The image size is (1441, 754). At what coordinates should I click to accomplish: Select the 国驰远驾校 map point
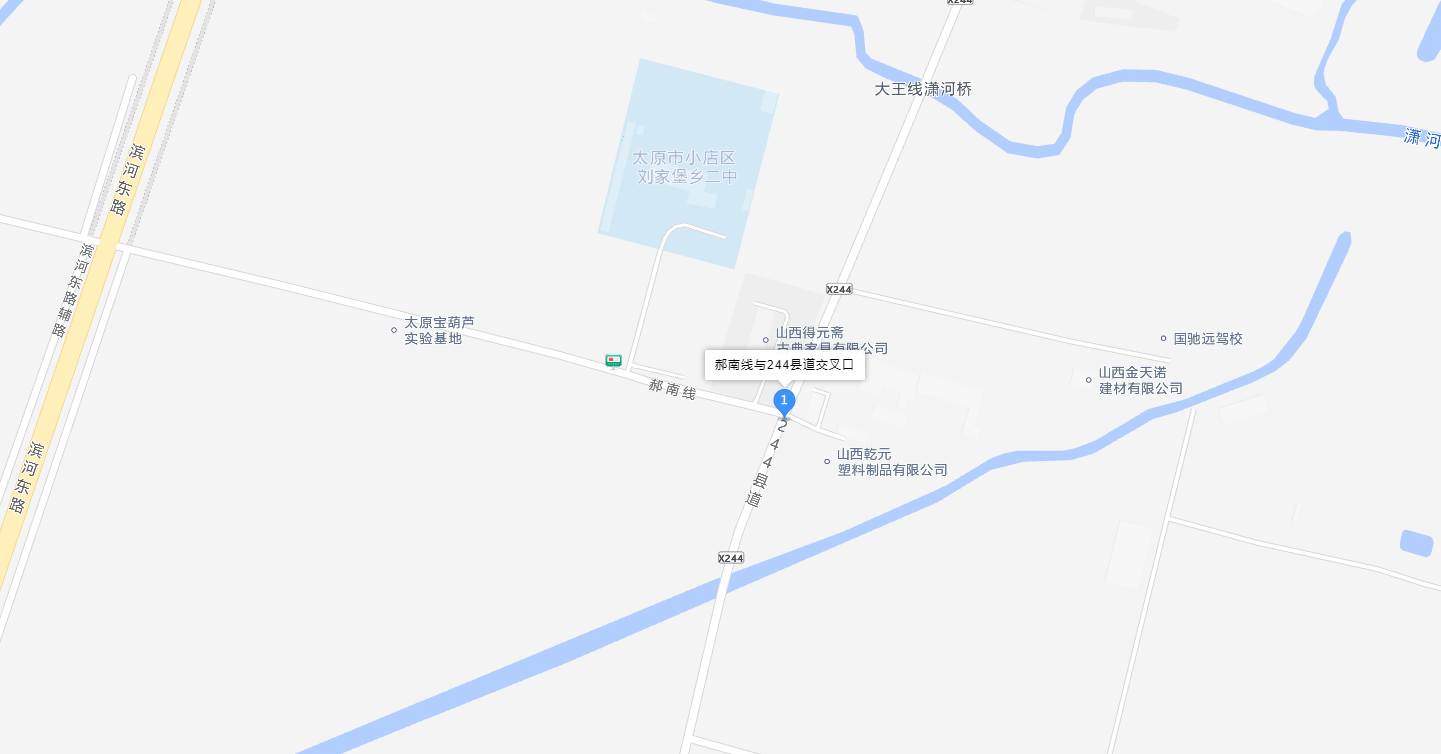point(1163,339)
